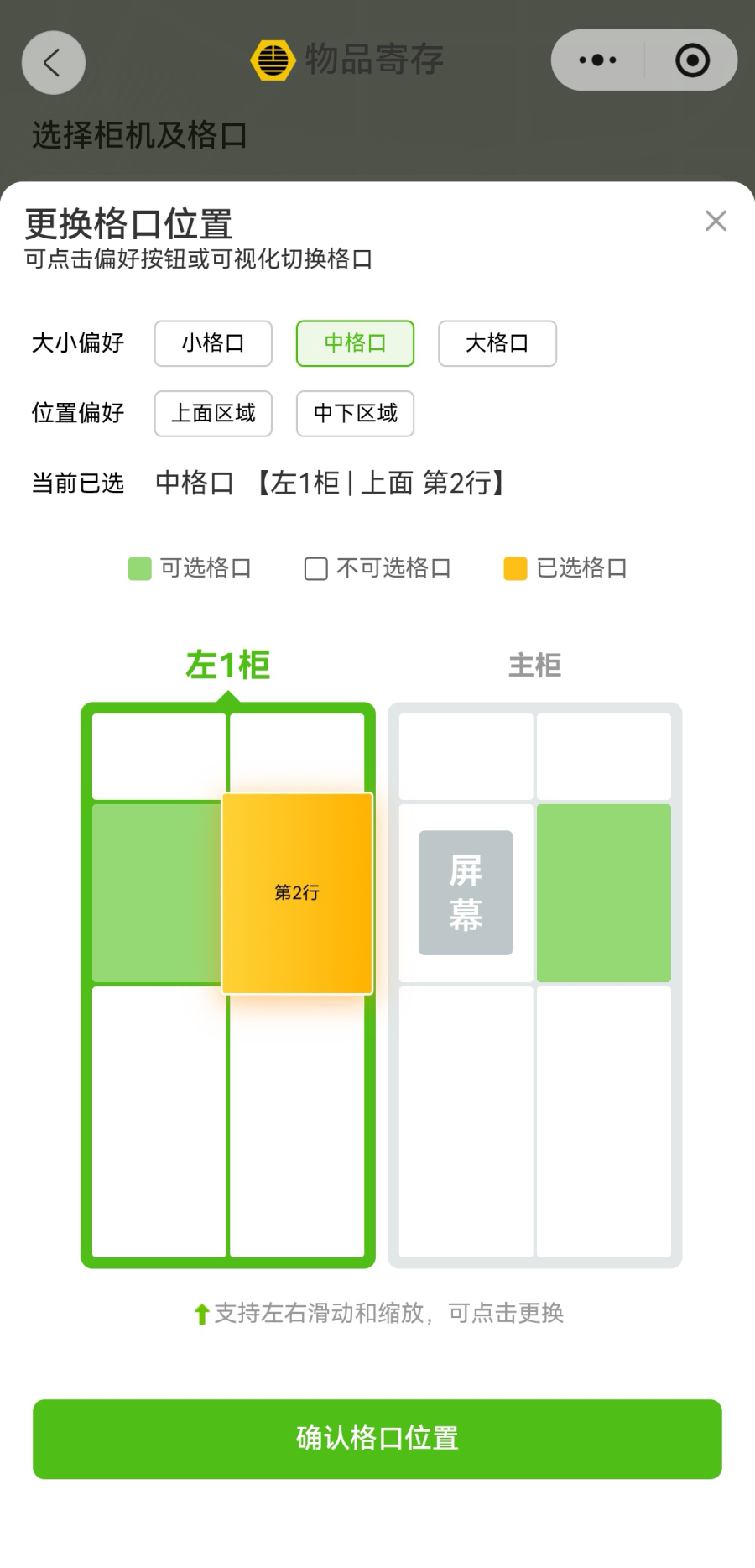Select the 小格口 size preference
Viewport: 755px width, 1568px height.
[213, 343]
